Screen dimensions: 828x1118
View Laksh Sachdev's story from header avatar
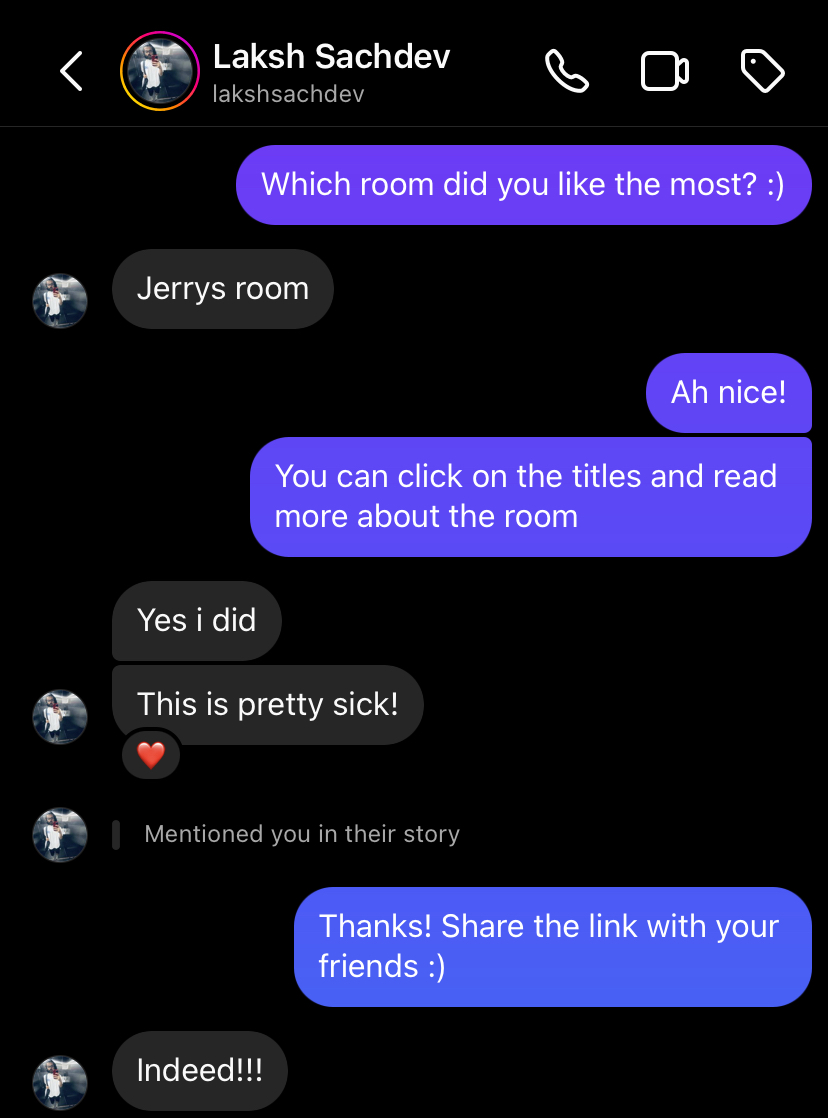pyautogui.click(x=159, y=72)
